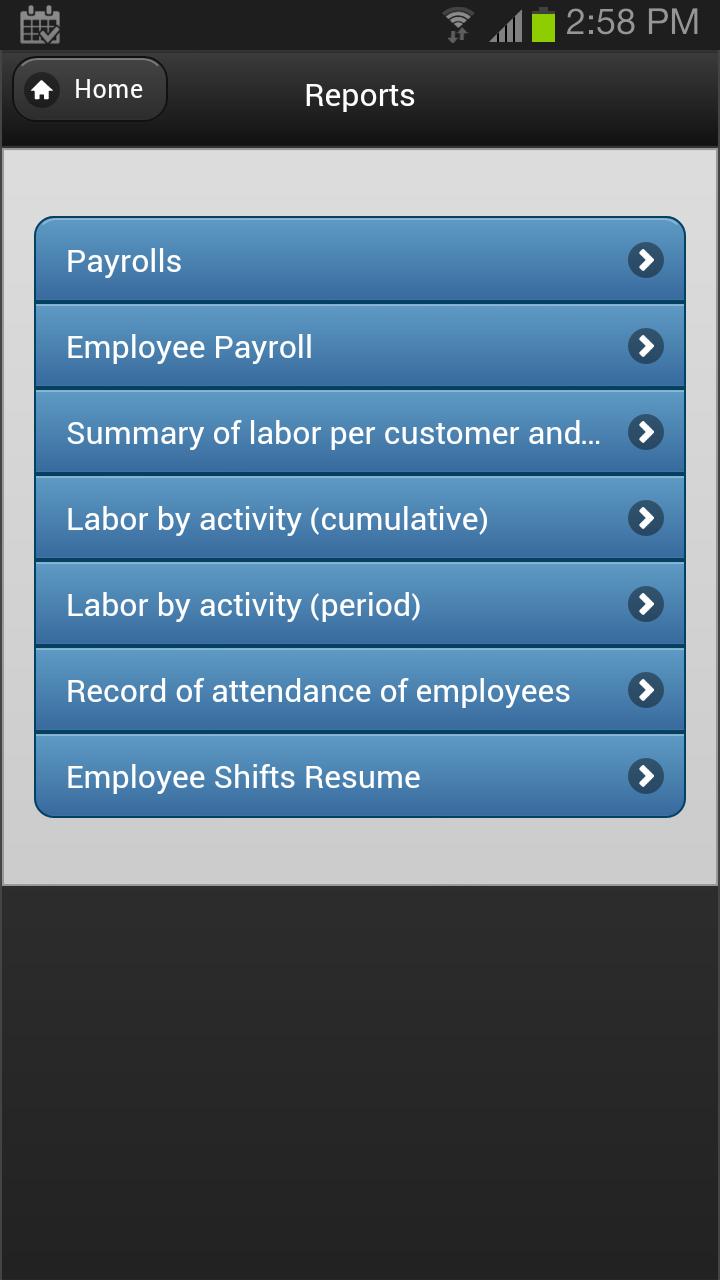720x1280 pixels.
Task: Return to Home screen
Action: (89, 89)
